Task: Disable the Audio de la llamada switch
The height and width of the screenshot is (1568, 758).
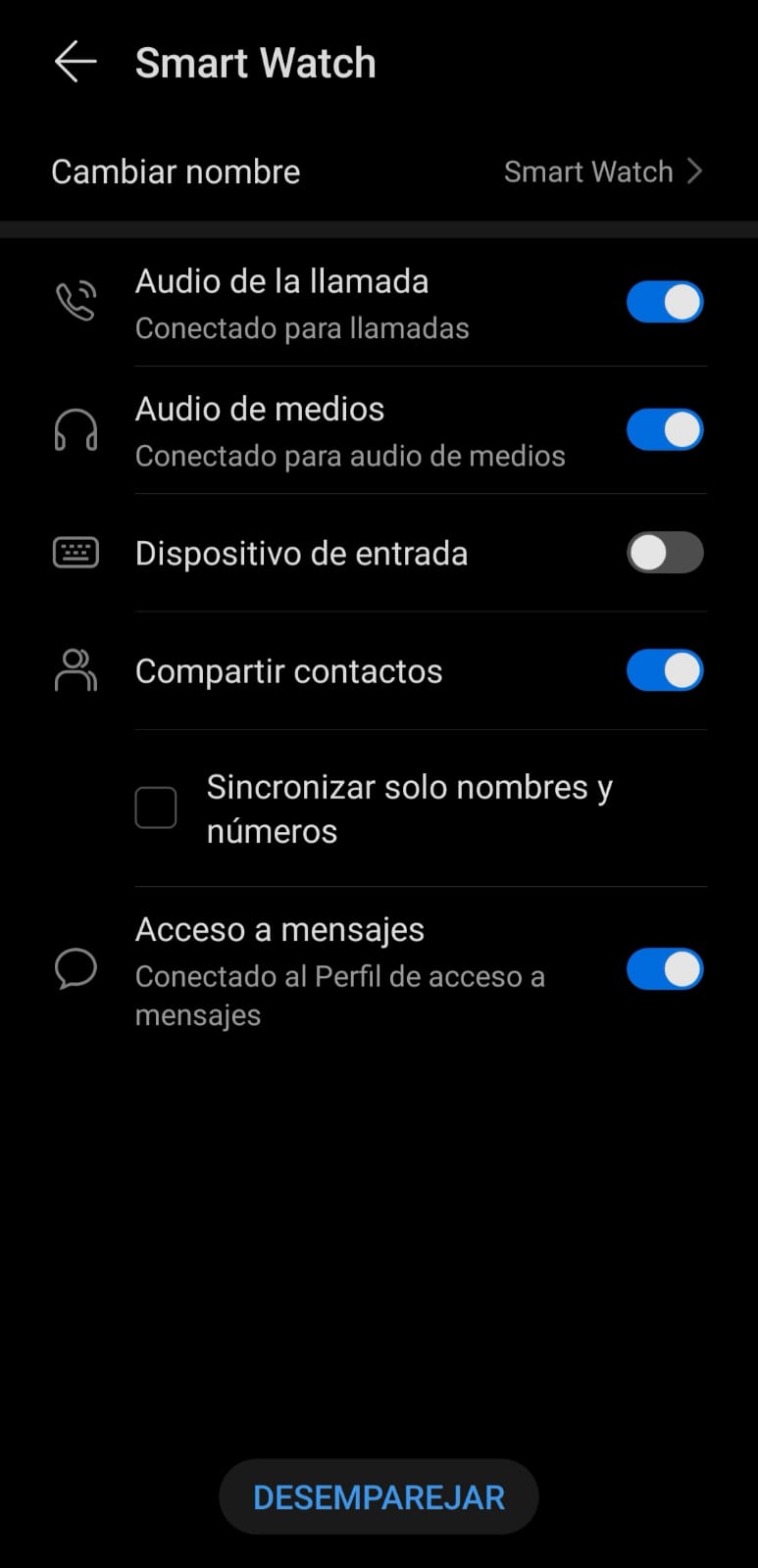Action: 665,303
